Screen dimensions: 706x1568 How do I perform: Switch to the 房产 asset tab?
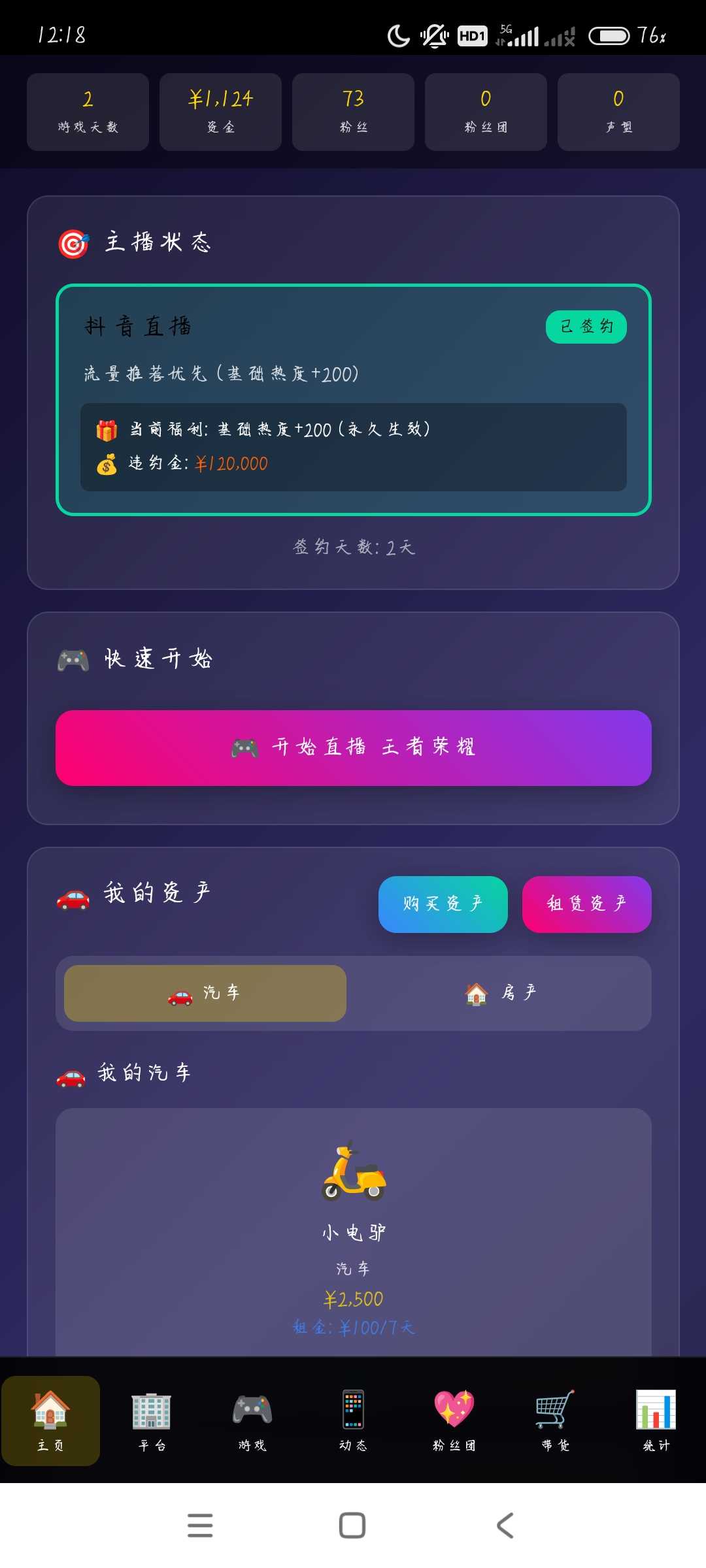(500, 993)
